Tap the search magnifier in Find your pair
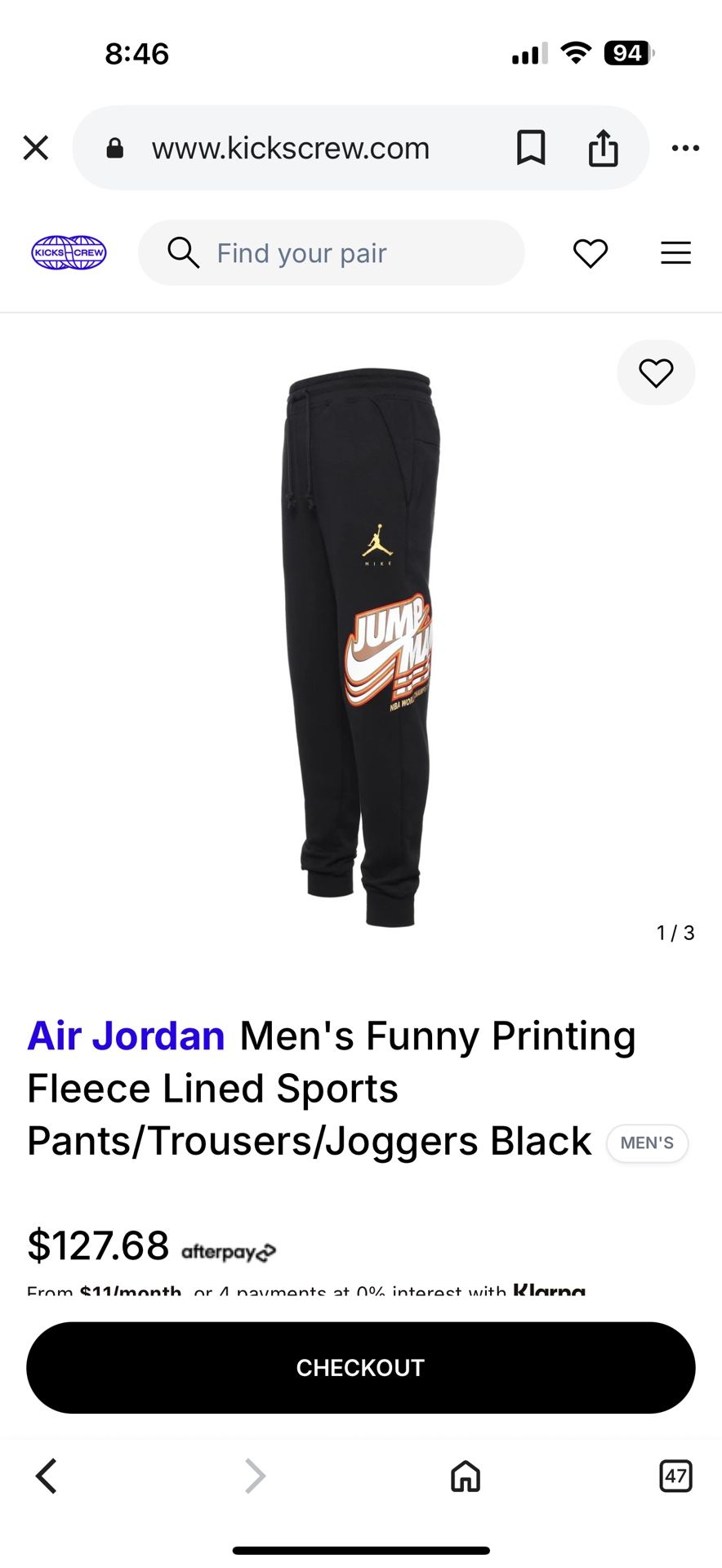This screenshot has height=1568, width=722. (x=184, y=253)
